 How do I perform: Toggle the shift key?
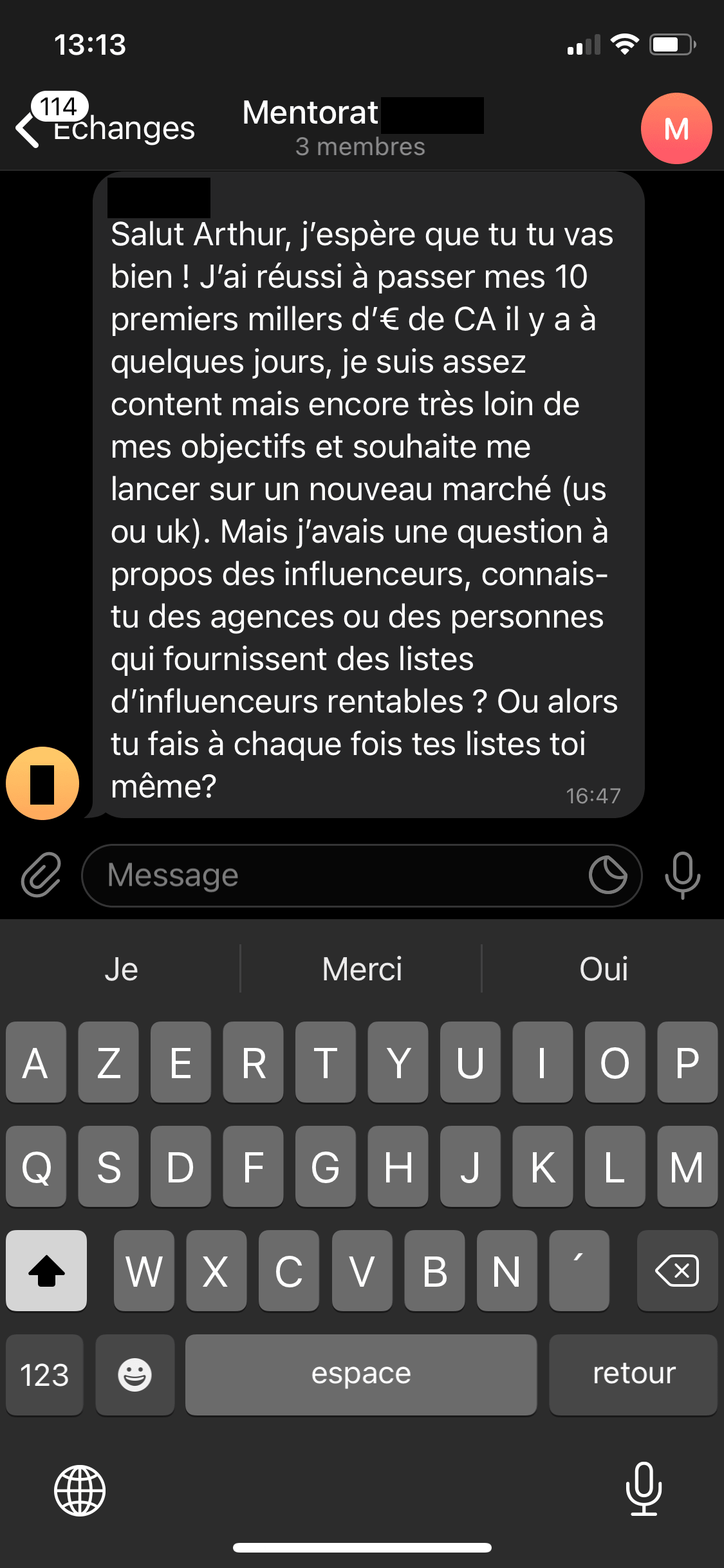(46, 1271)
